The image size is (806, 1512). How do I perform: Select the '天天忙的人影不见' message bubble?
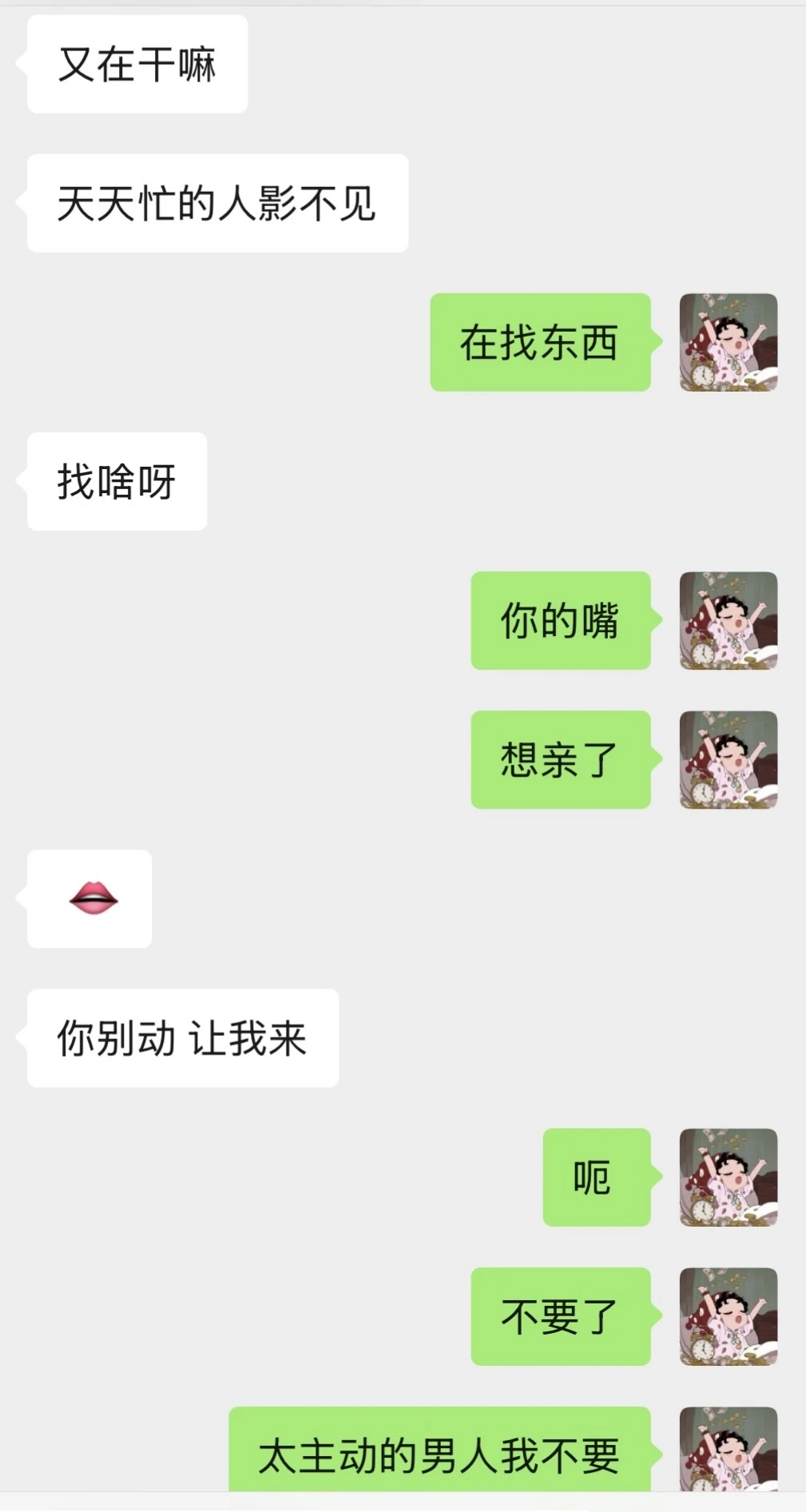[x=217, y=202]
